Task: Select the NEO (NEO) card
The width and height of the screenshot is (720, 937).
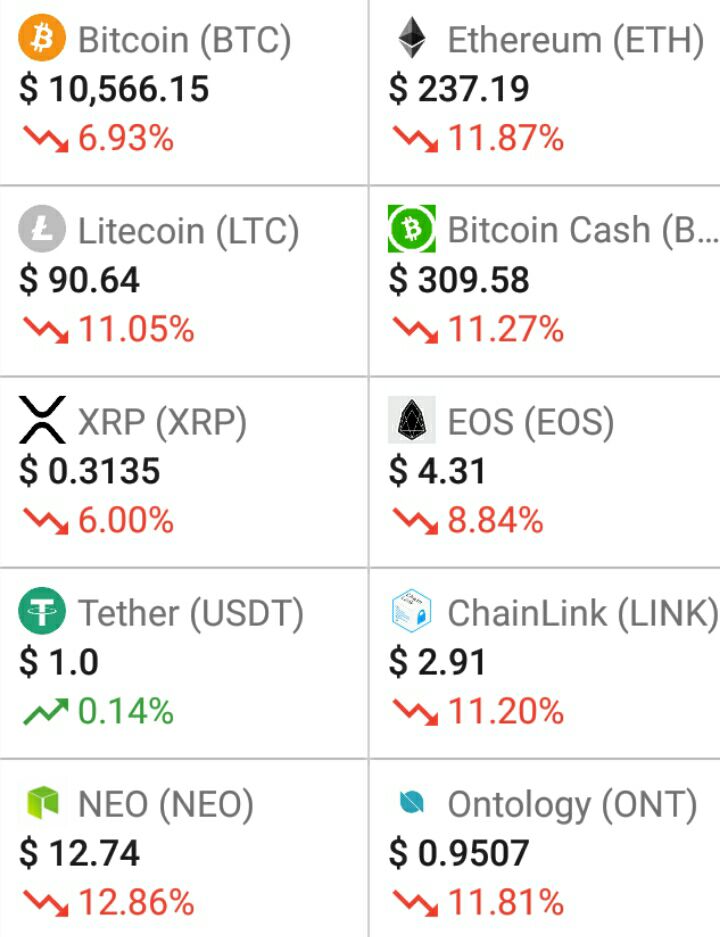Action: coord(184,852)
